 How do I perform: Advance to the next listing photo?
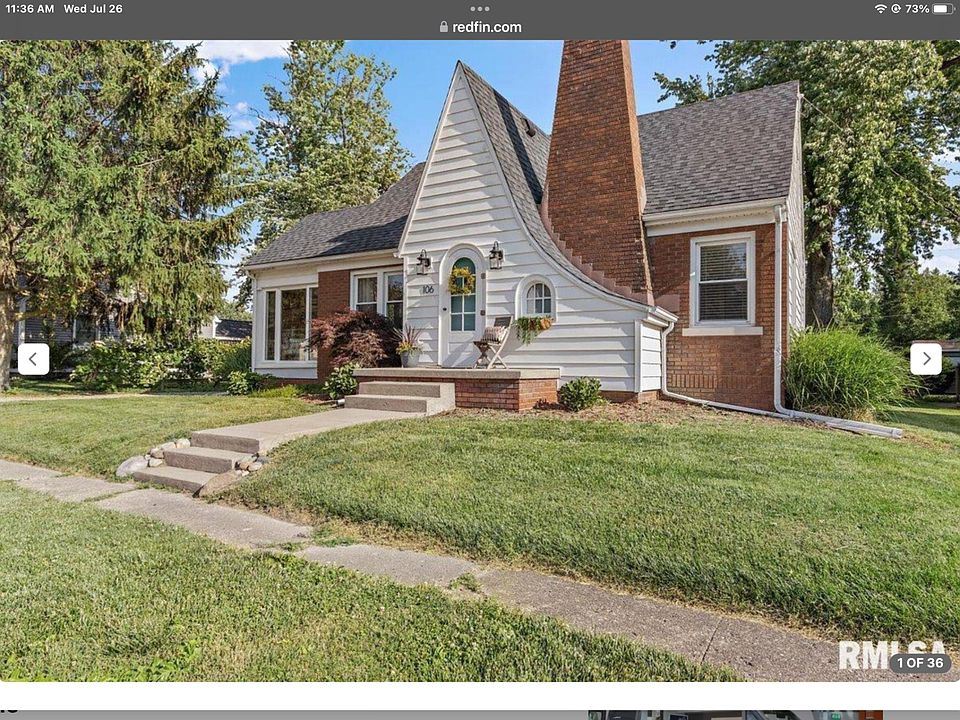coord(925,359)
